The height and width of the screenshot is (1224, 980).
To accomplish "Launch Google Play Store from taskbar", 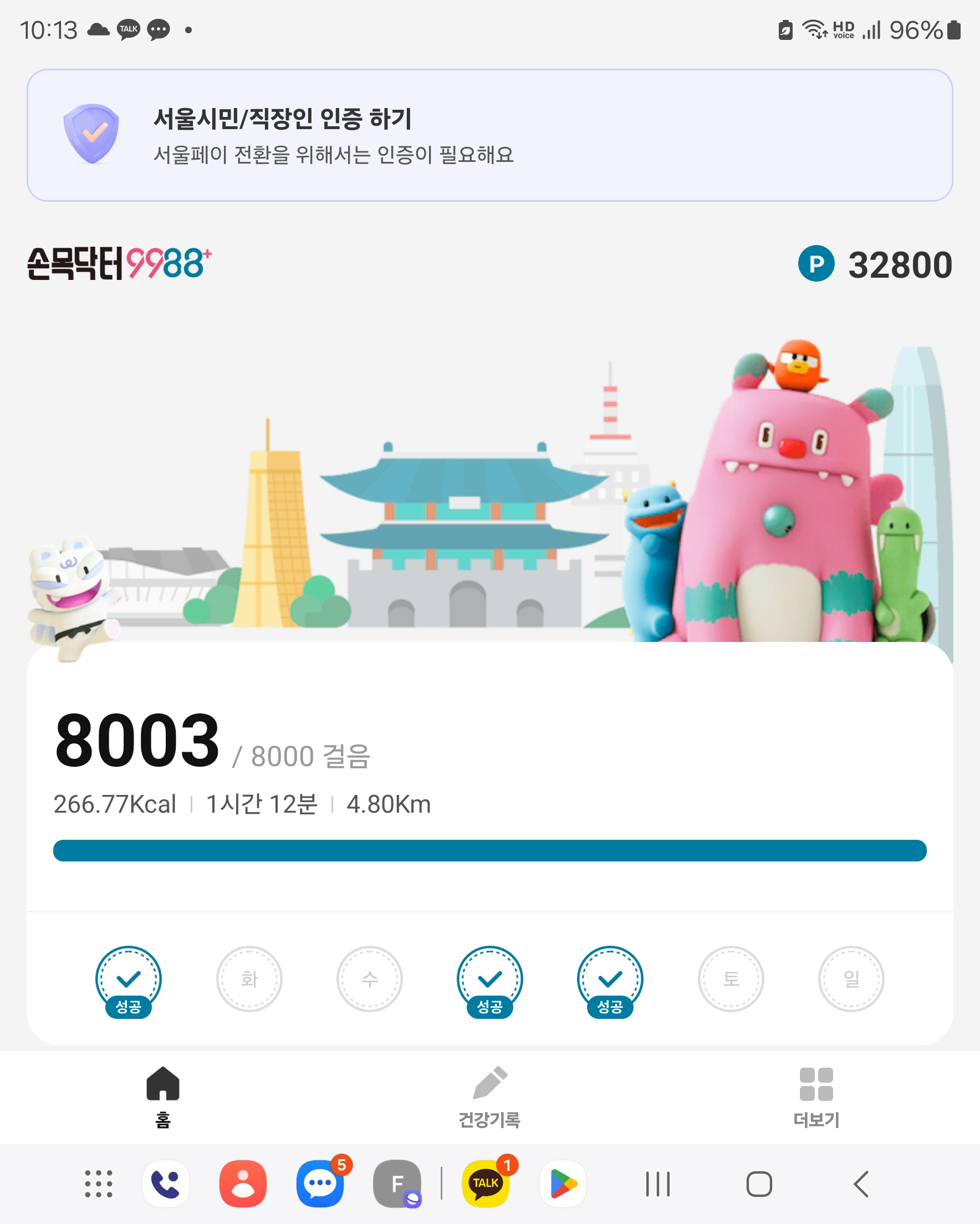I will coord(563,1184).
